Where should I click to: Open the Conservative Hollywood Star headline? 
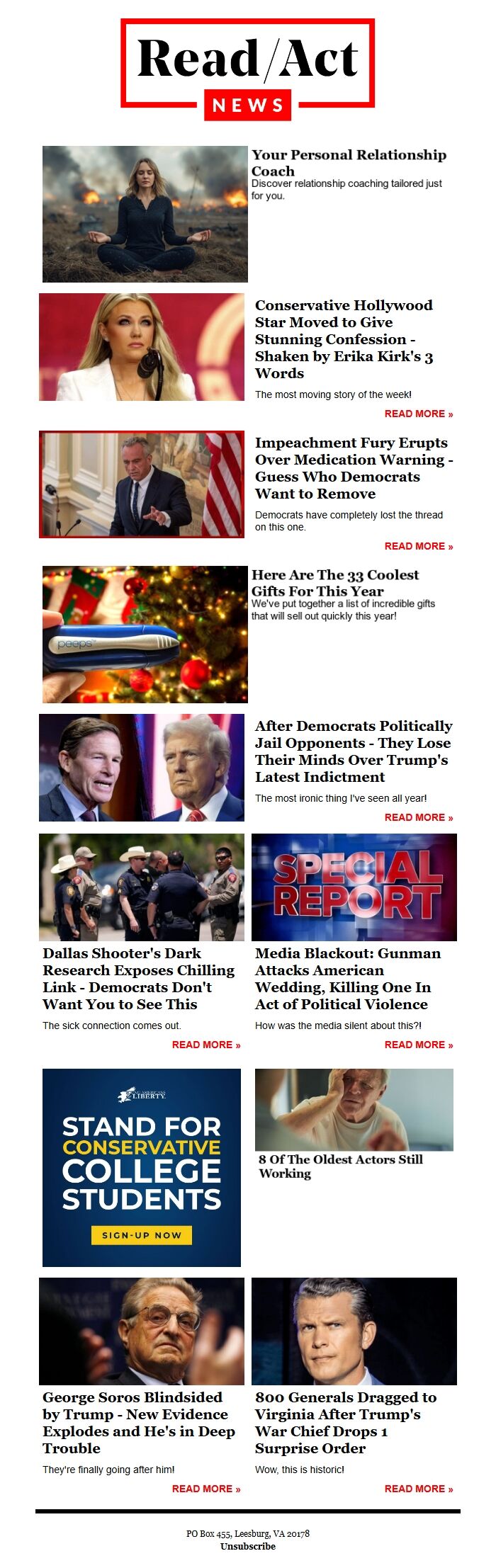click(344, 339)
